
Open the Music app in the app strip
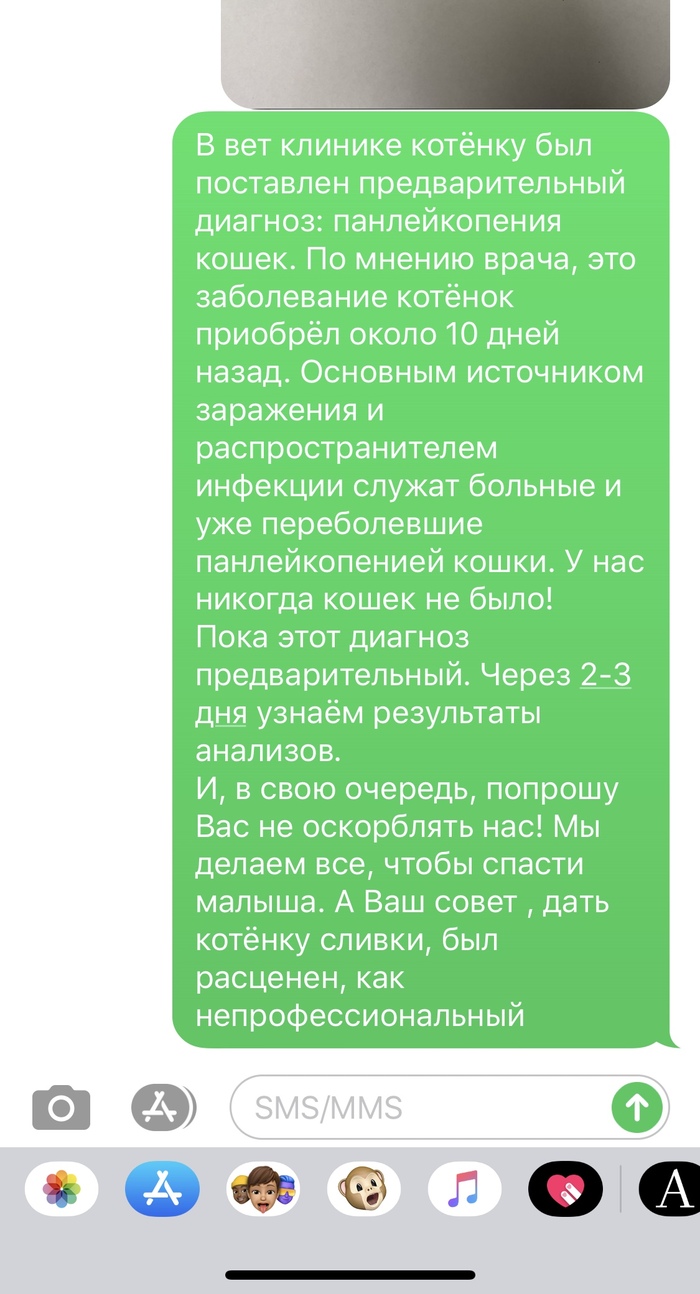coord(464,1190)
